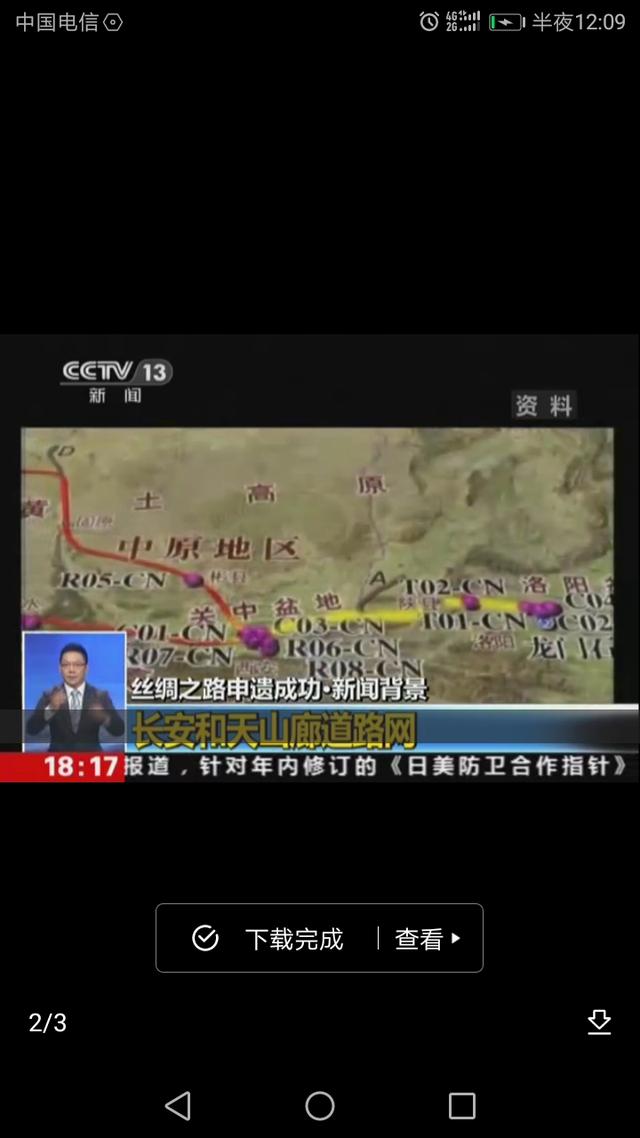Tap 查看 to view the downloaded image
Viewport: 640px width, 1138px height.
tap(428, 938)
